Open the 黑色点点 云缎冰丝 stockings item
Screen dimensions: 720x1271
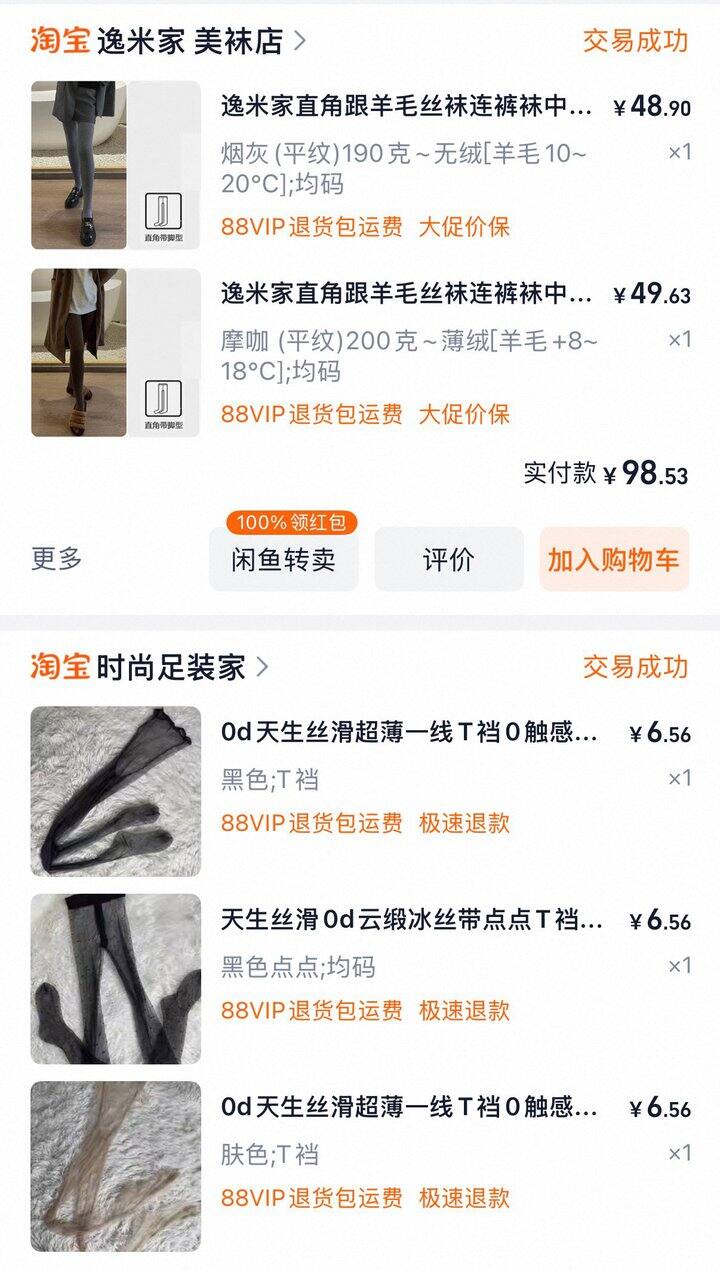[x=410, y=921]
